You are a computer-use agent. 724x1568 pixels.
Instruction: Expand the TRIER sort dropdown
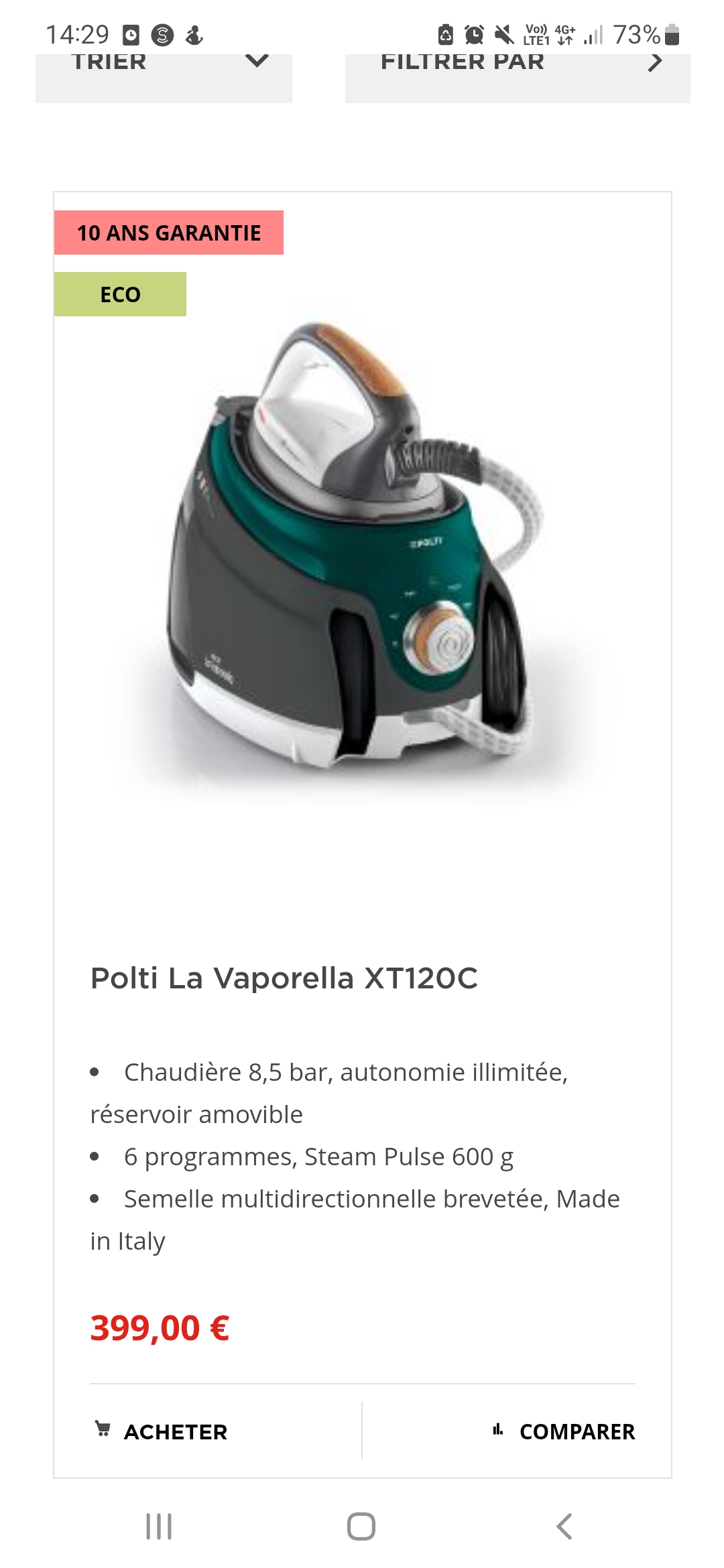164,77
